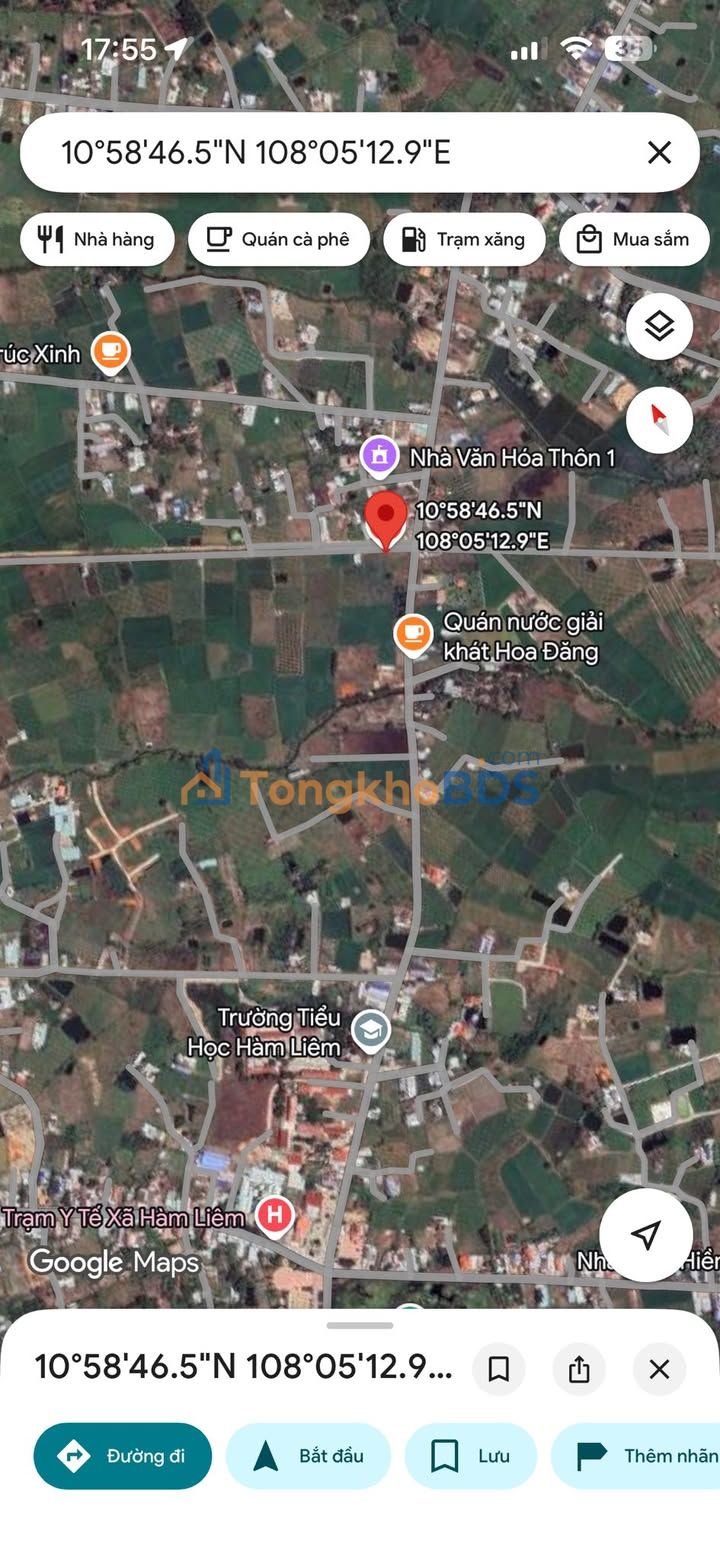Filter by Quán cà phê

278,239
